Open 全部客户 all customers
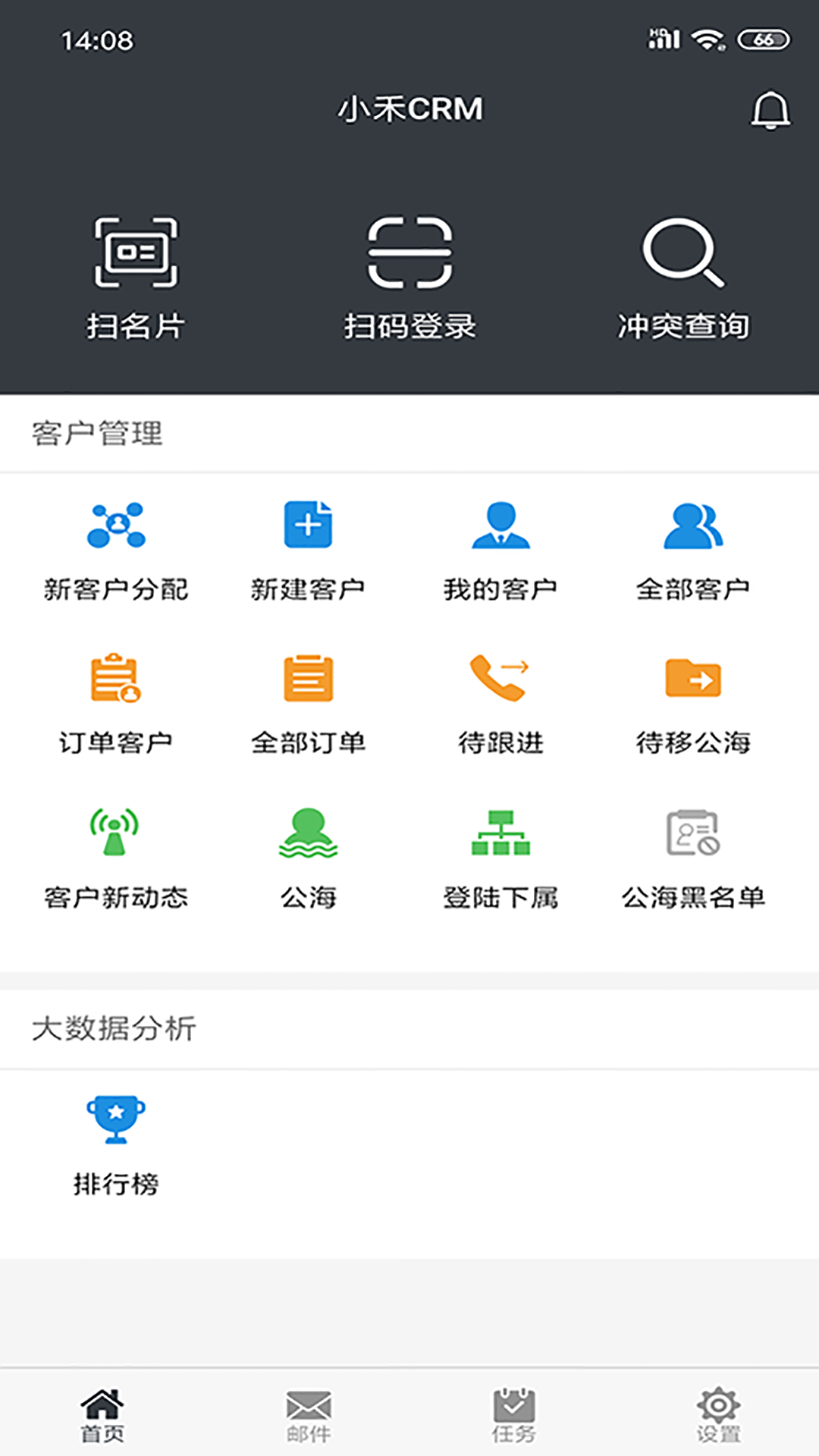 click(x=693, y=550)
